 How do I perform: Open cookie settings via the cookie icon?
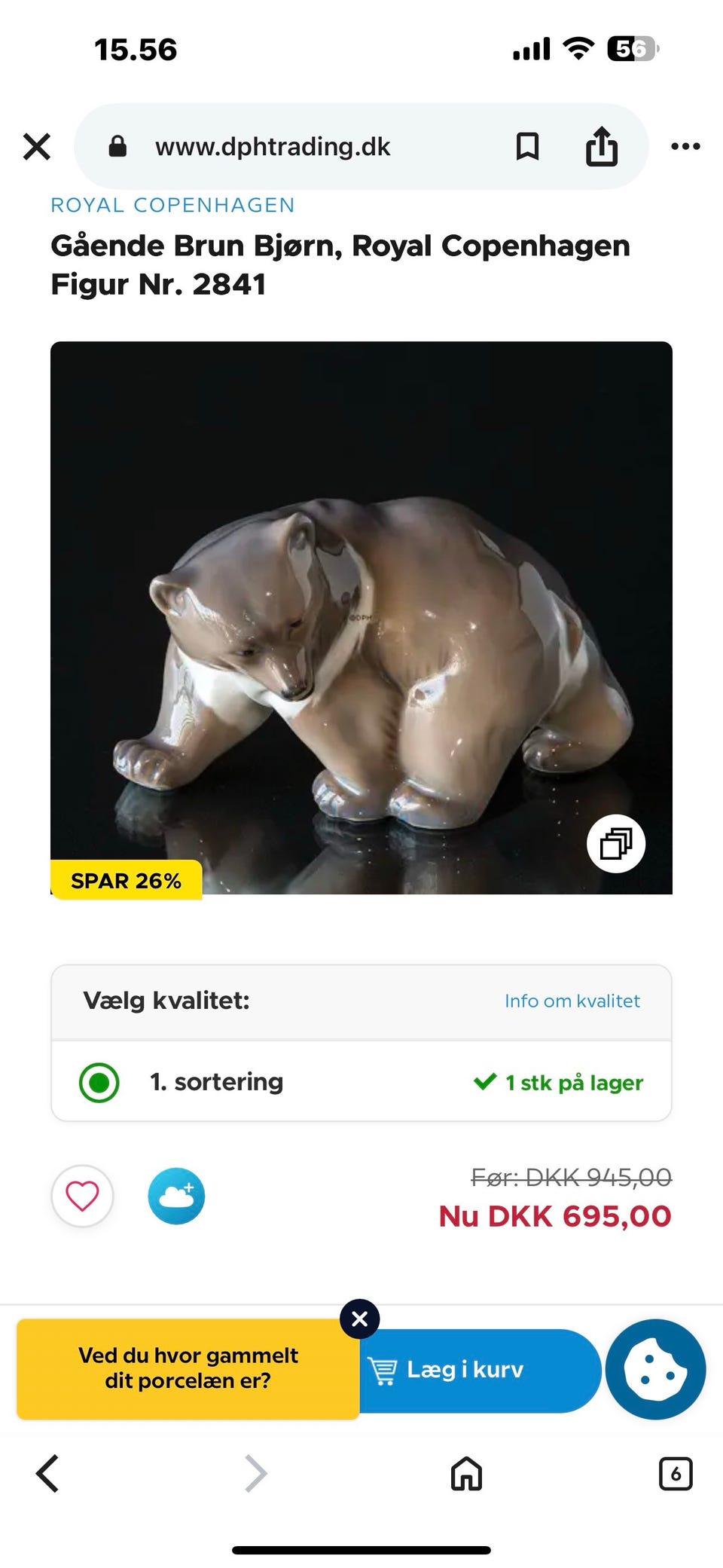pyautogui.click(x=654, y=1370)
